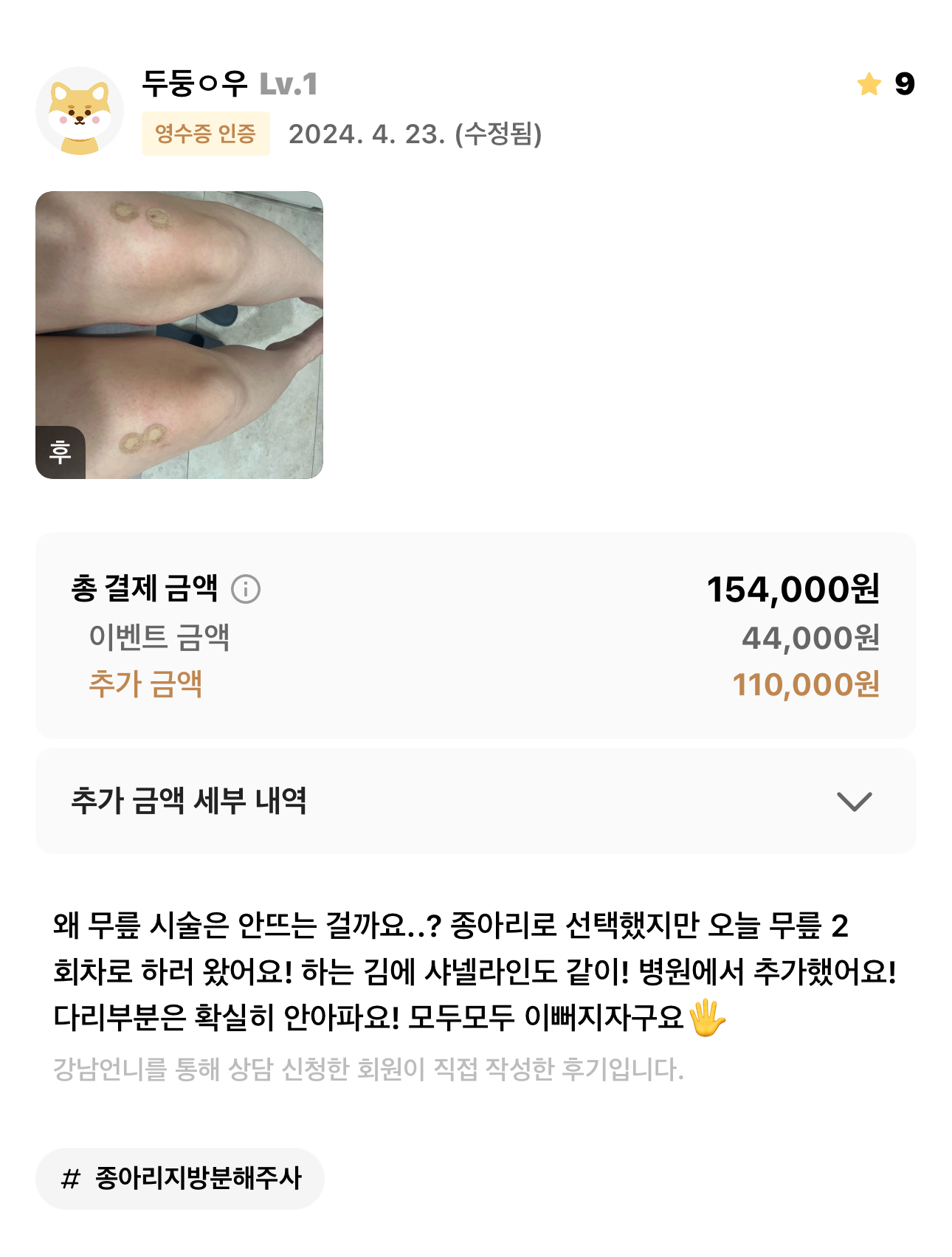Open the after-treatment photo thumbnail
952x1257 pixels.
tap(179, 335)
